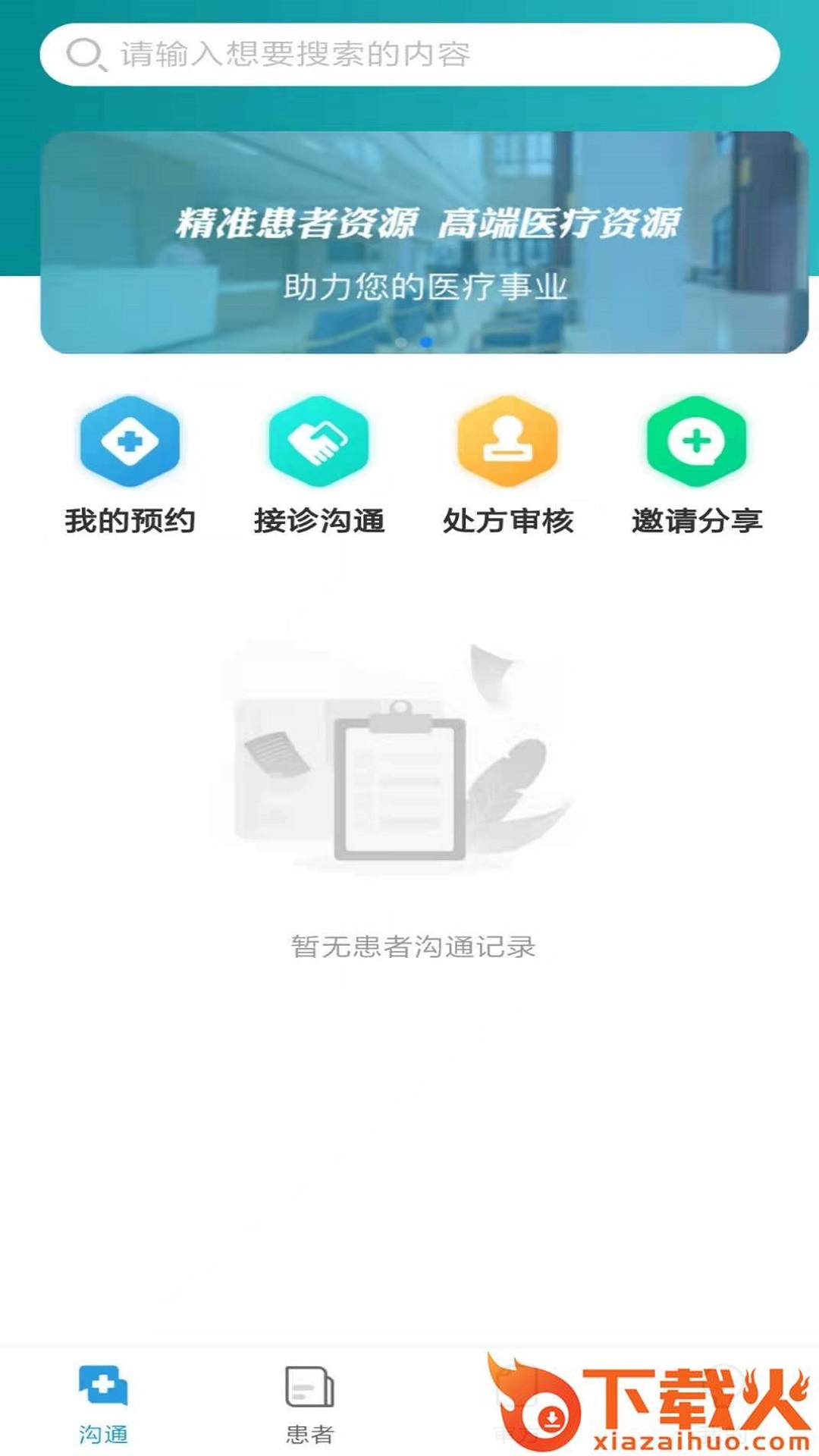Open the 精准患者资源 promotional banner
Image resolution: width=819 pixels, height=1456 pixels.
click(425, 243)
